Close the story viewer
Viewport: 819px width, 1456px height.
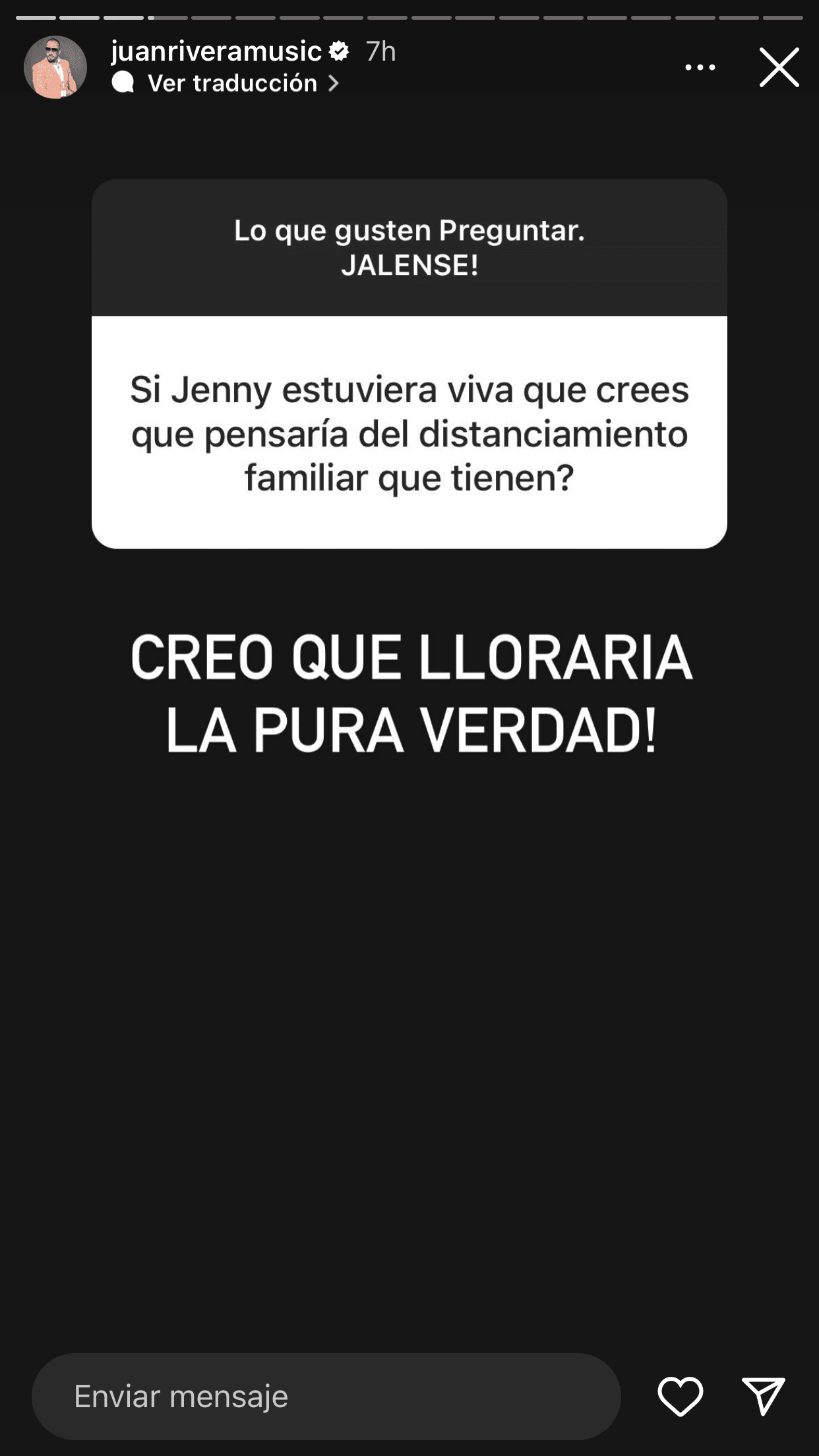[x=779, y=67]
